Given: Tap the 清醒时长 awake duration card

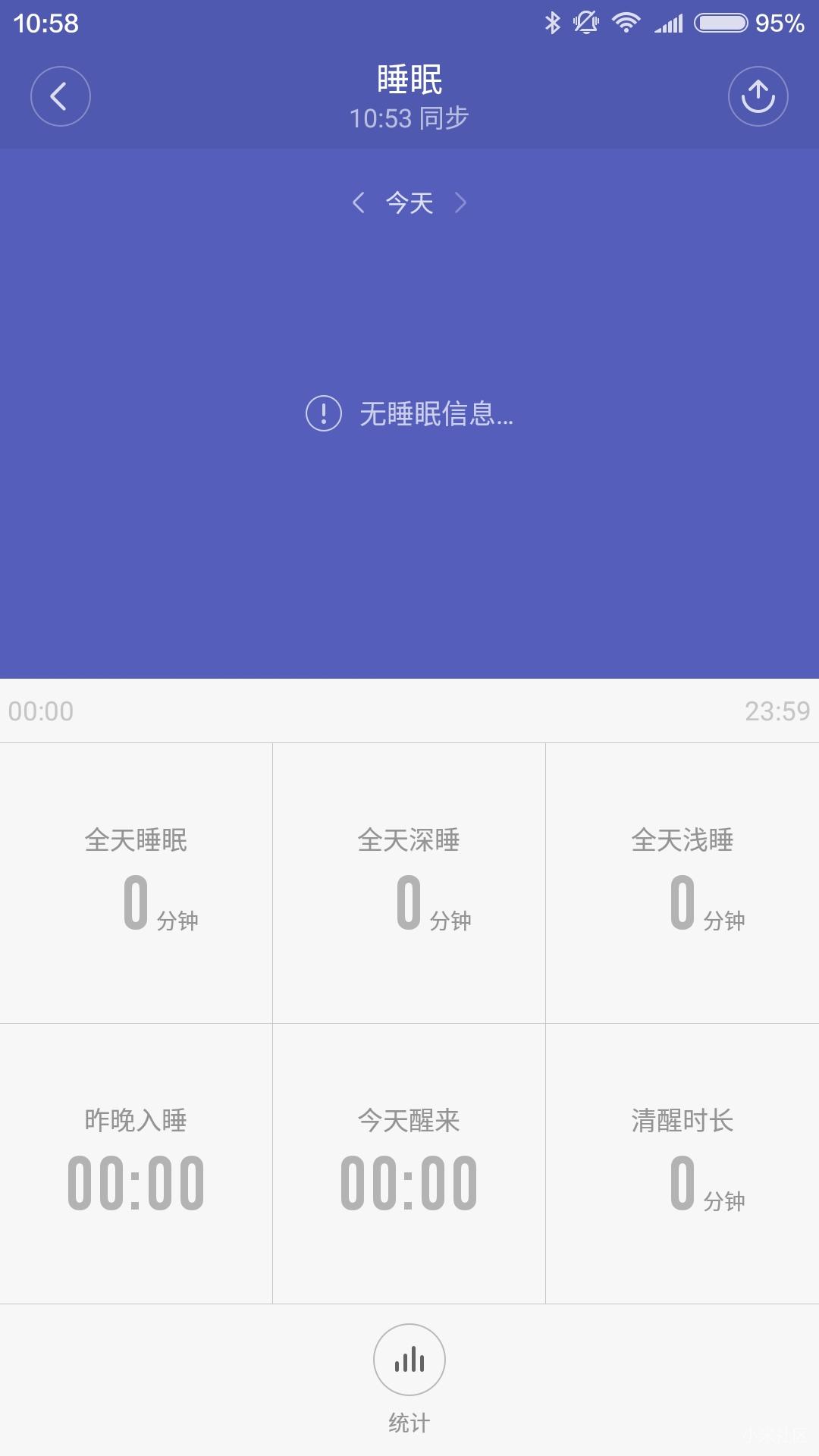Looking at the screenshot, I should pos(682,1153).
